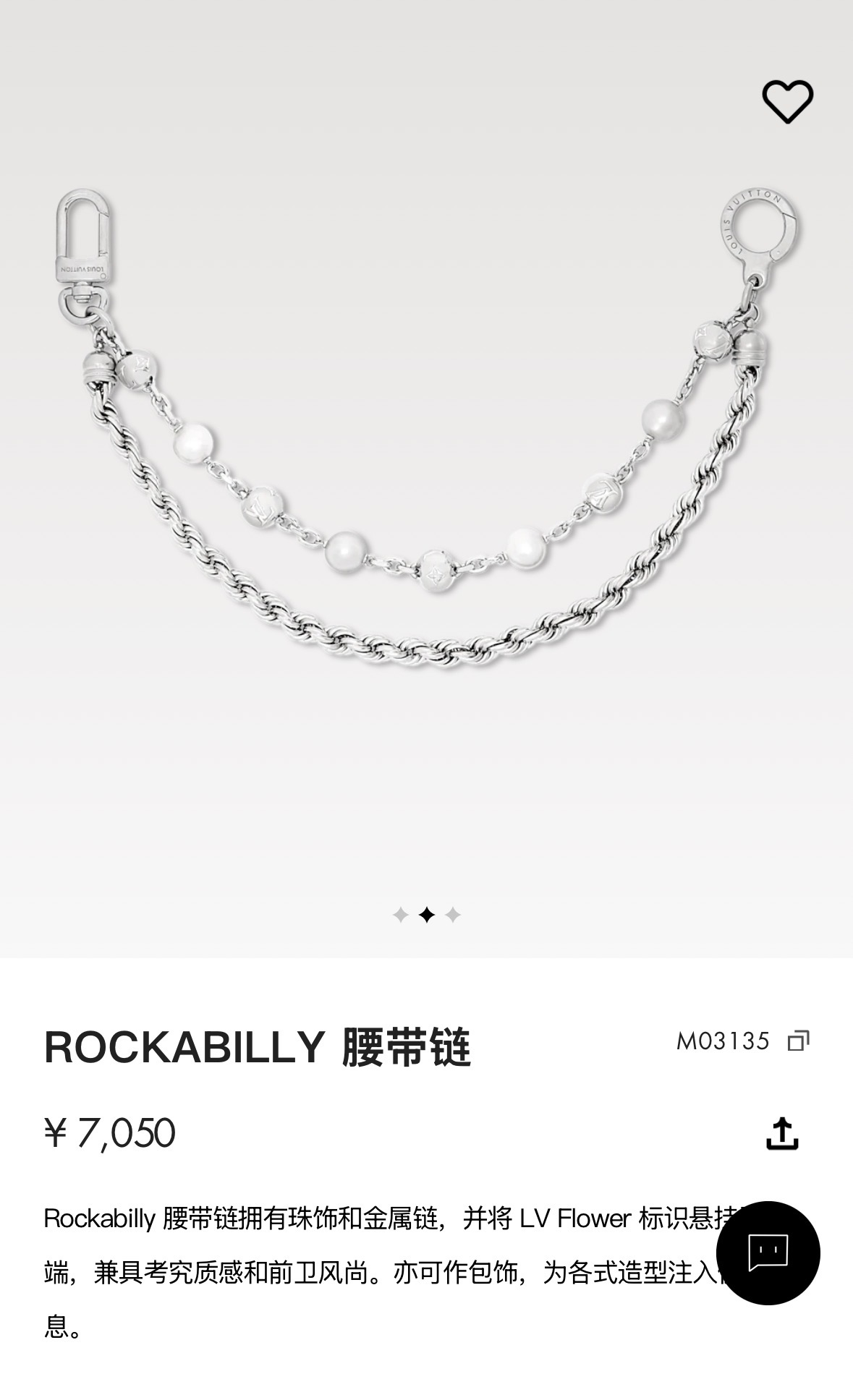Jump to the third image indicator
Screen dimensions: 853x1400
(453, 915)
